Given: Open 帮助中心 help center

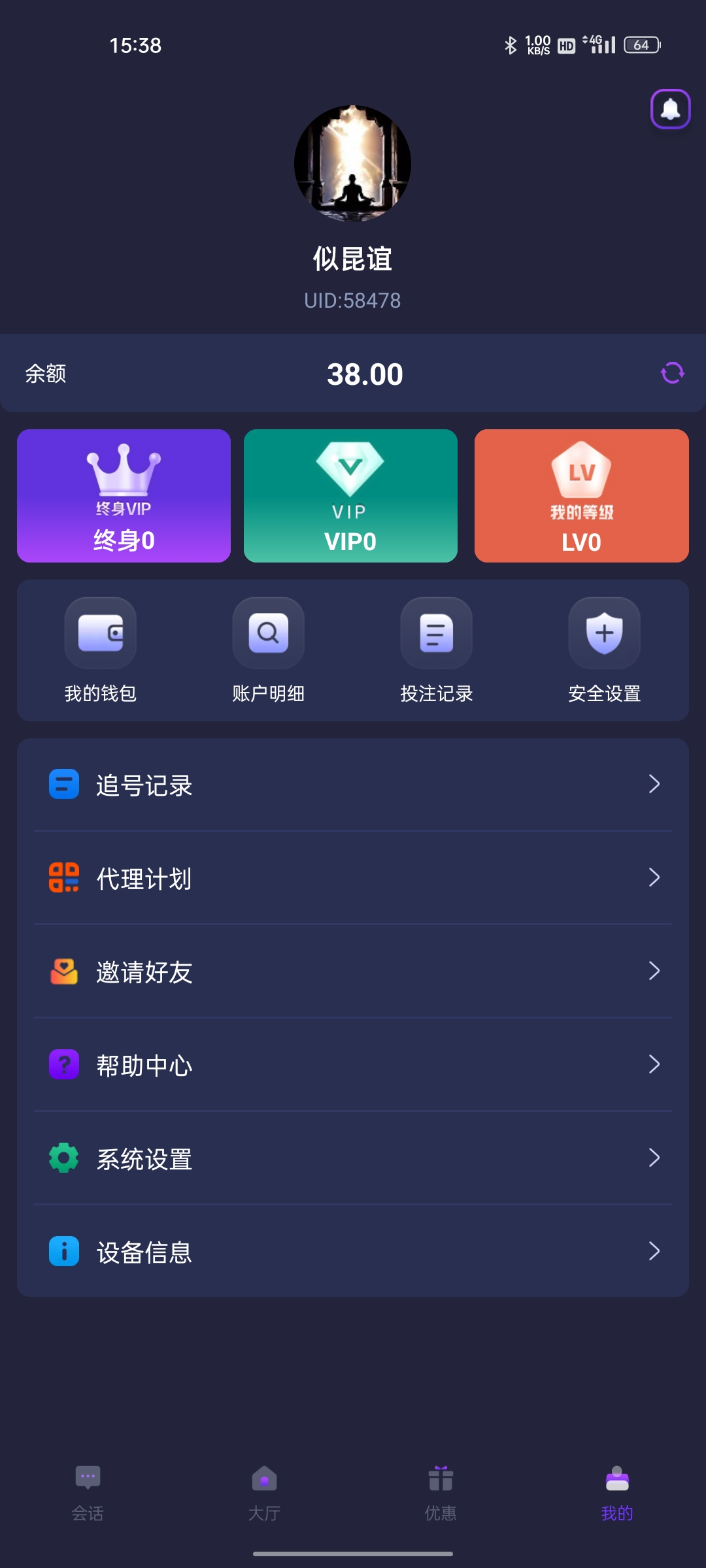Looking at the screenshot, I should (x=353, y=1065).
